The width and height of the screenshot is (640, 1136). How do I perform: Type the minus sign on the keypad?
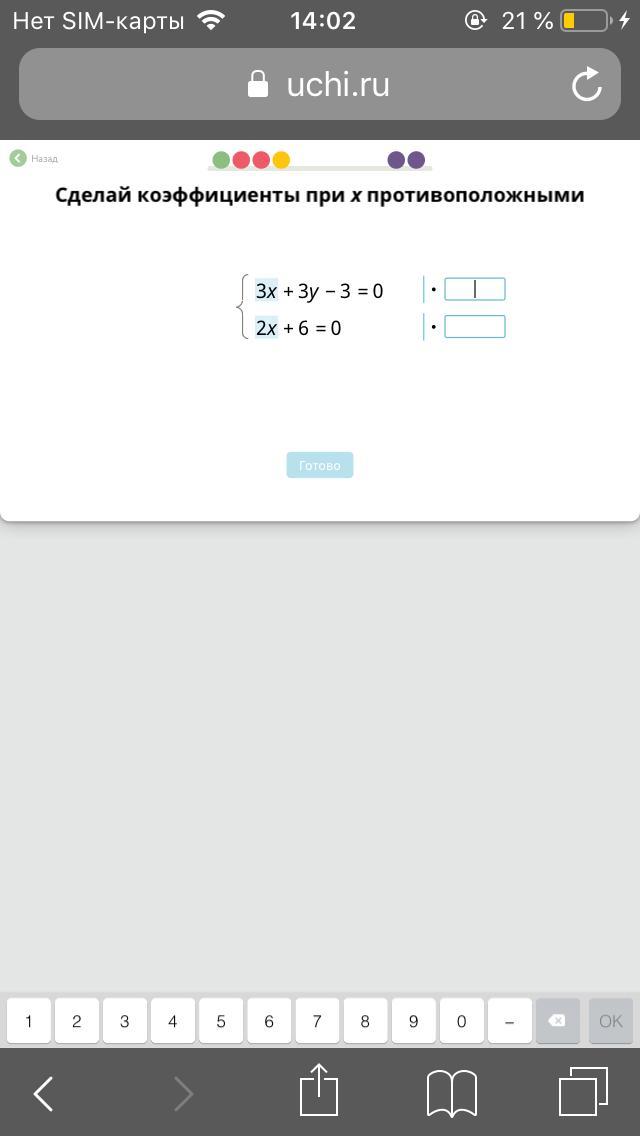tap(509, 1021)
